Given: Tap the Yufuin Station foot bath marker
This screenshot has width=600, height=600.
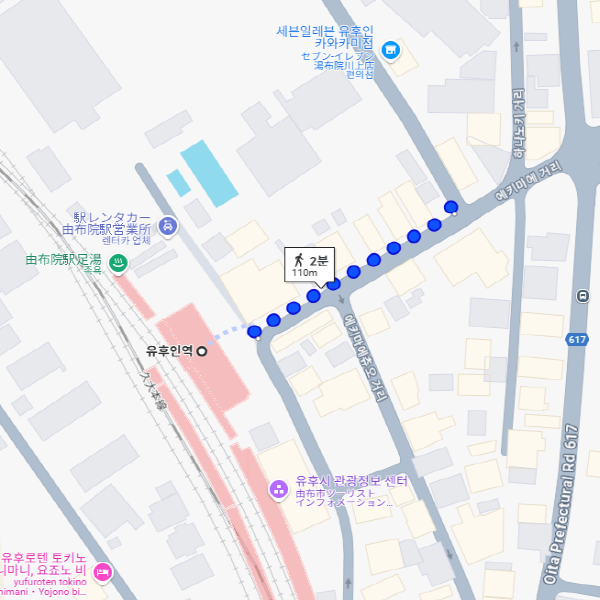Looking at the screenshot, I should [119, 262].
